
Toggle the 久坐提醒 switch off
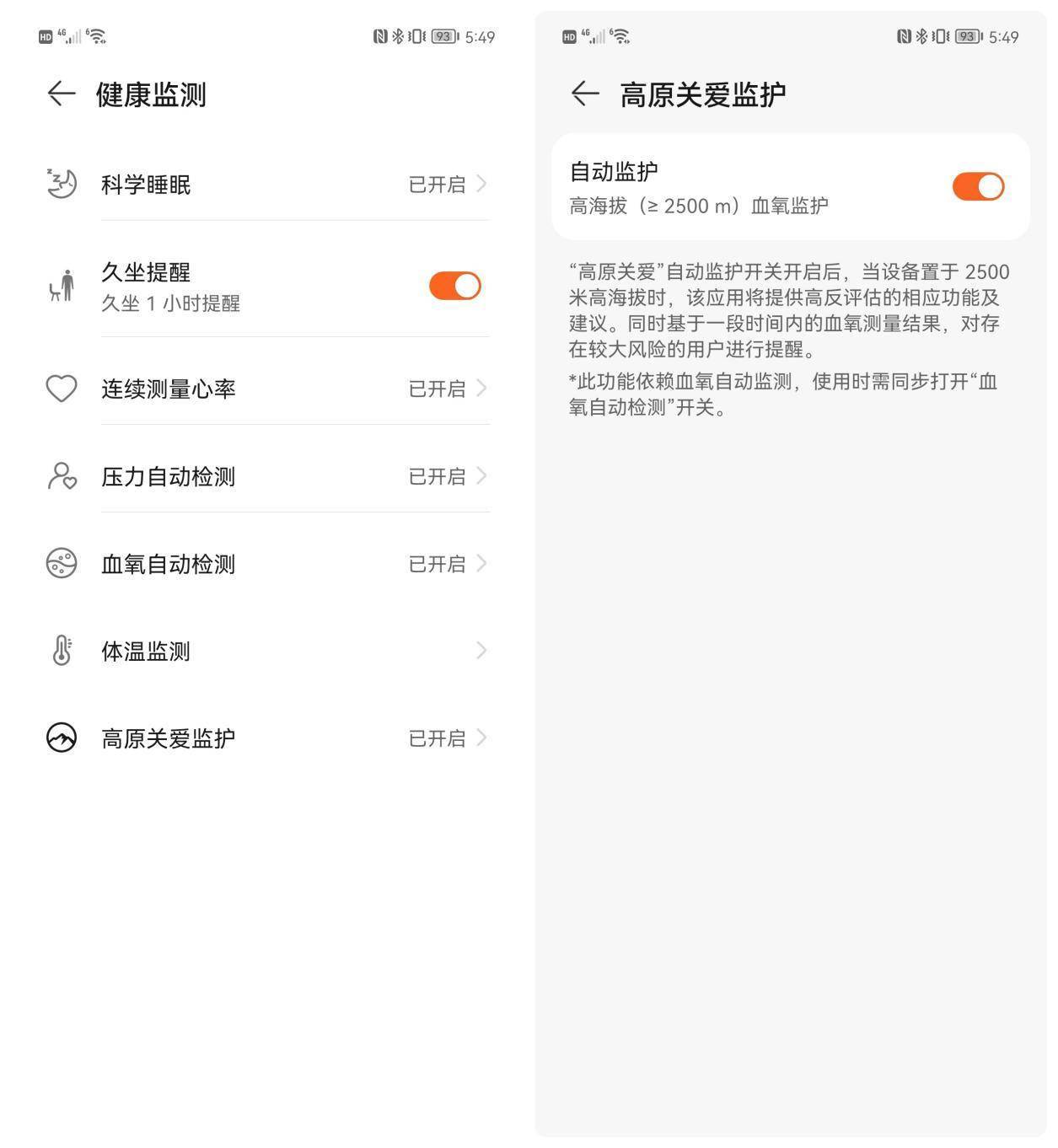pos(454,285)
